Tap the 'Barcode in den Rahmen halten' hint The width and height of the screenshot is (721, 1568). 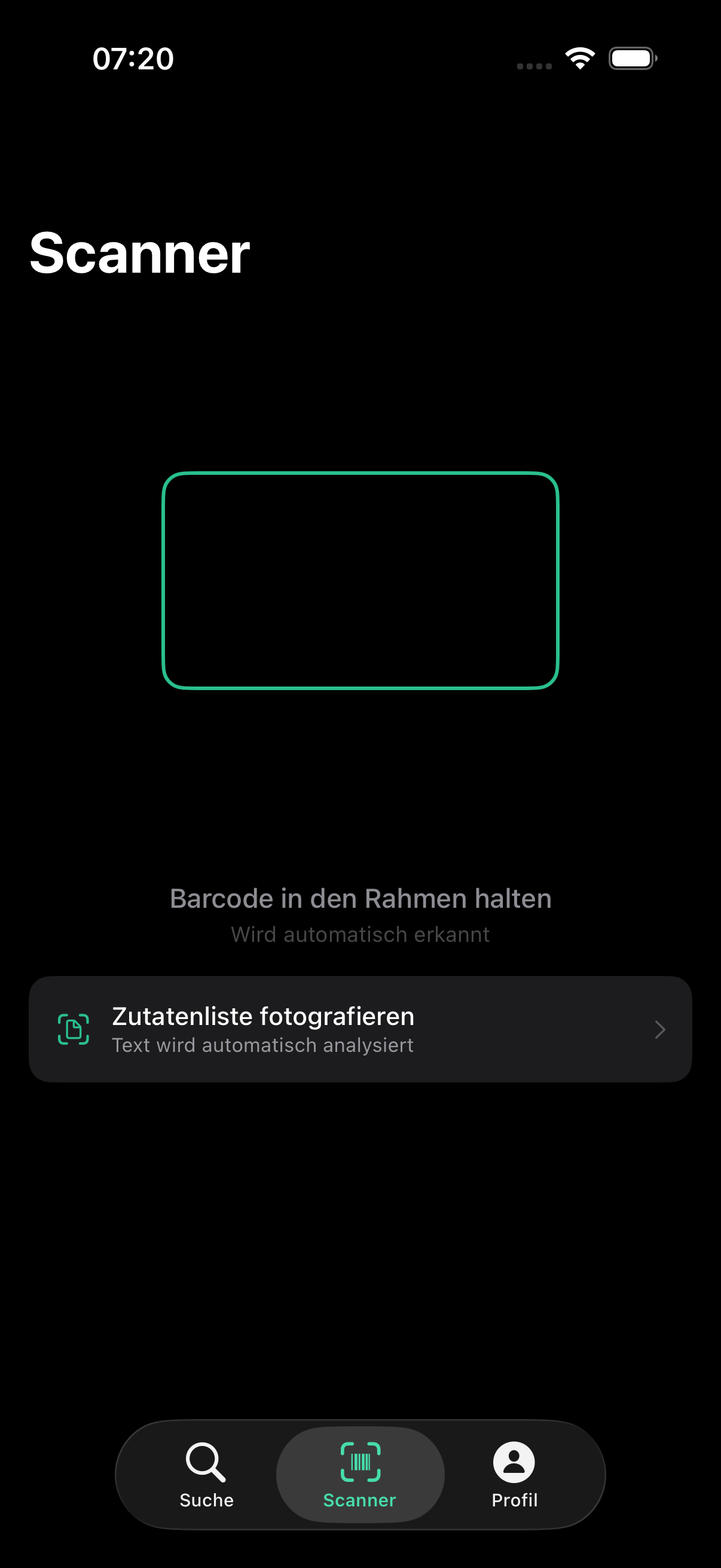(x=360, y=898)
